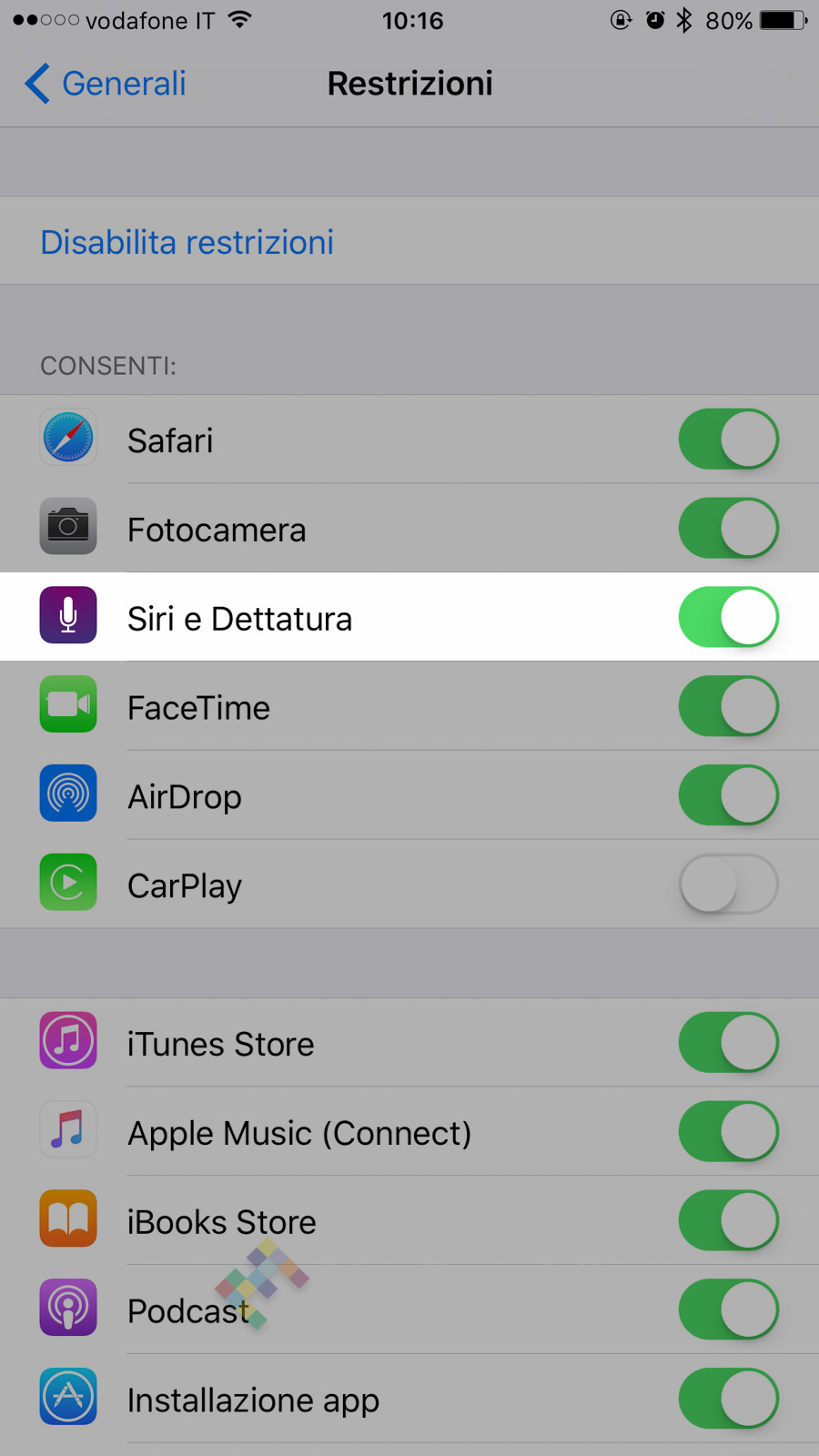
Task: Turn off the Safari switch
Action: pyautogui.click(x=728, y=440)
